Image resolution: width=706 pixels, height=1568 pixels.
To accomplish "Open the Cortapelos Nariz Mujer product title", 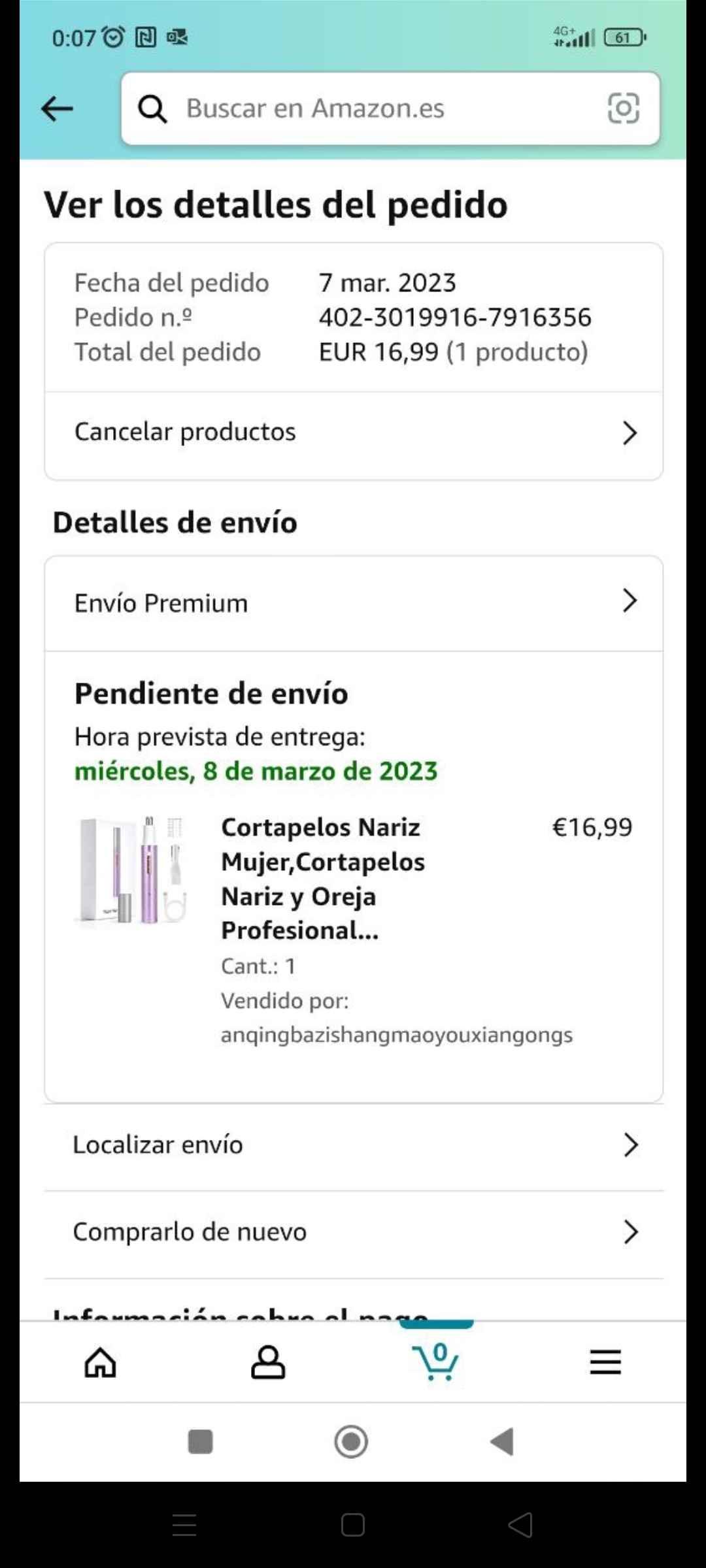I will coord(322,878).
